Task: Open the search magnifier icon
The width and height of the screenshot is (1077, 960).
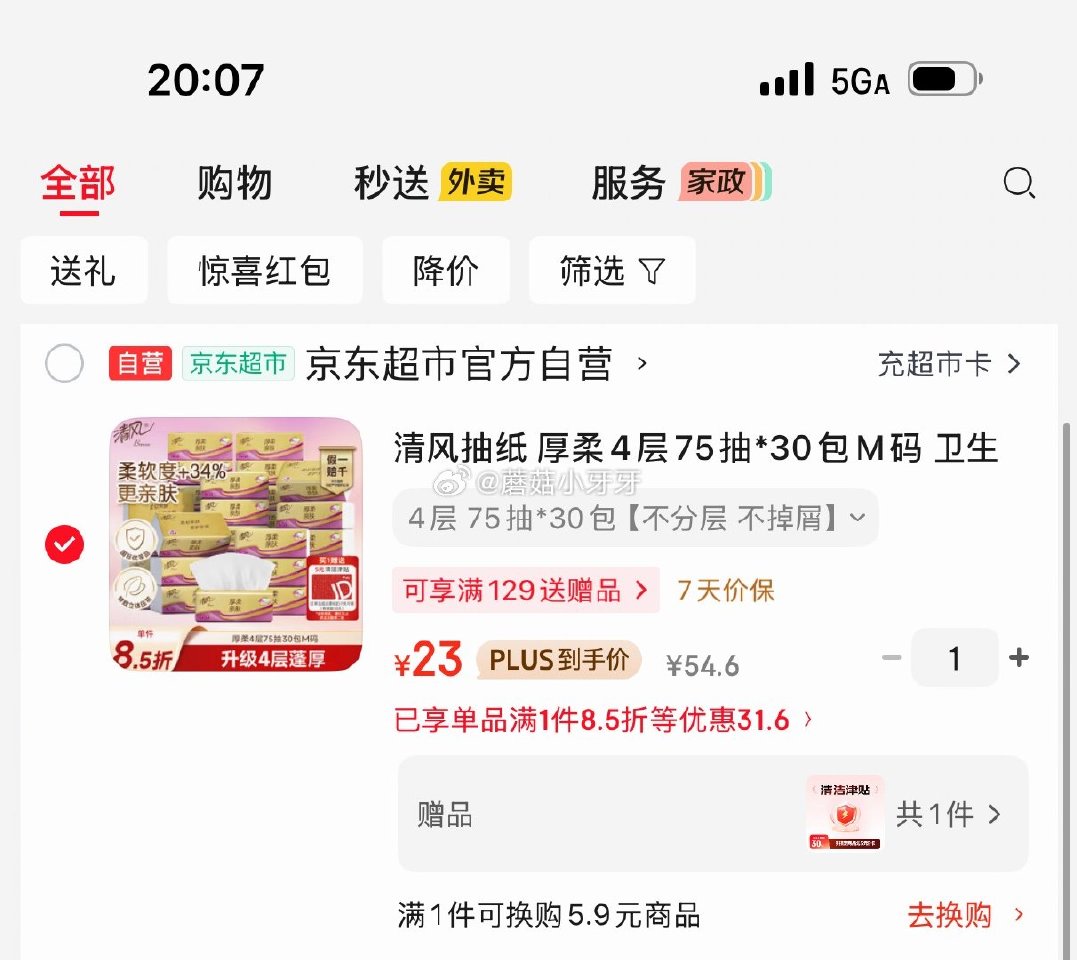Action: 1018,184
